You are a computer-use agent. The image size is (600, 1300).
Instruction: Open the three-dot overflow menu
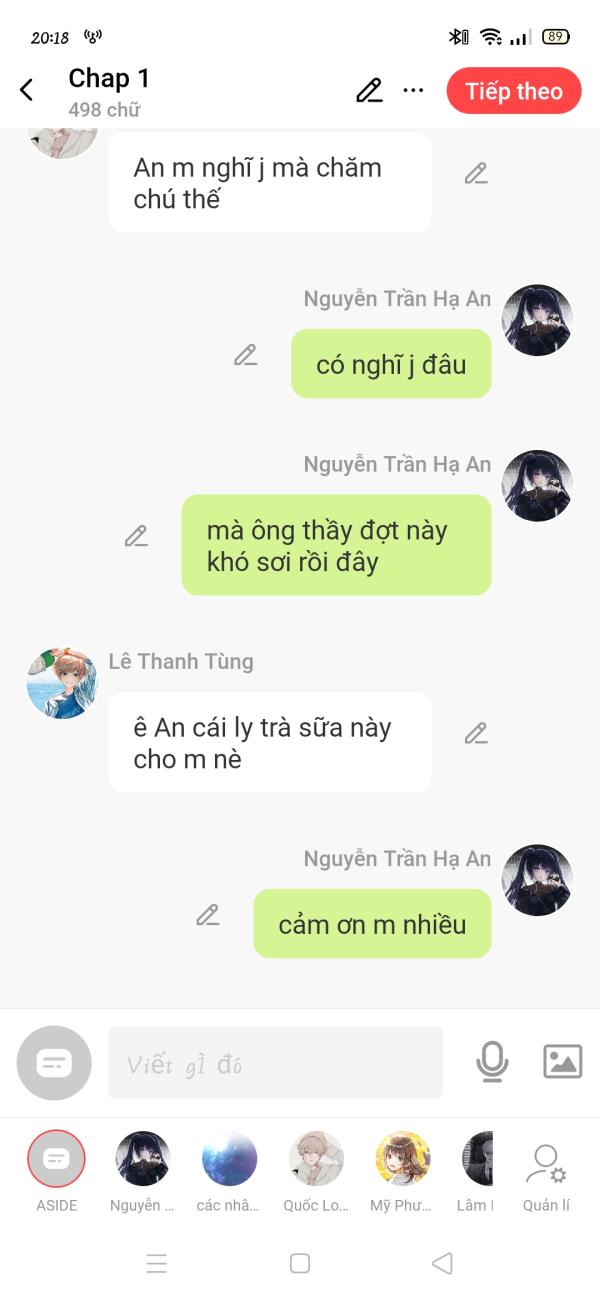(x=413, y=90)
